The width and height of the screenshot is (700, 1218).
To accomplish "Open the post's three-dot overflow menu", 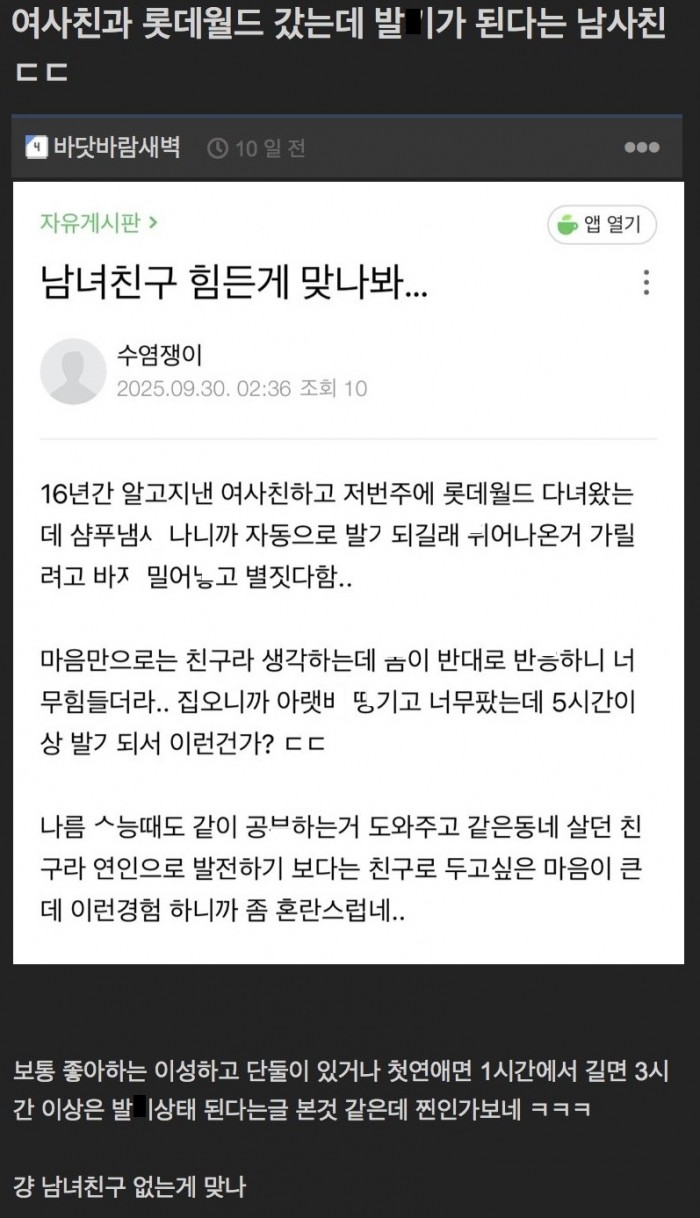I will tap(641, 148).
